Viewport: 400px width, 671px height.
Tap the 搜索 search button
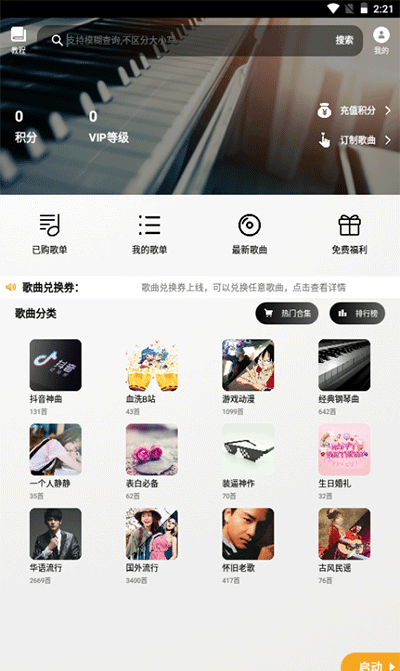tap(344, 41)
